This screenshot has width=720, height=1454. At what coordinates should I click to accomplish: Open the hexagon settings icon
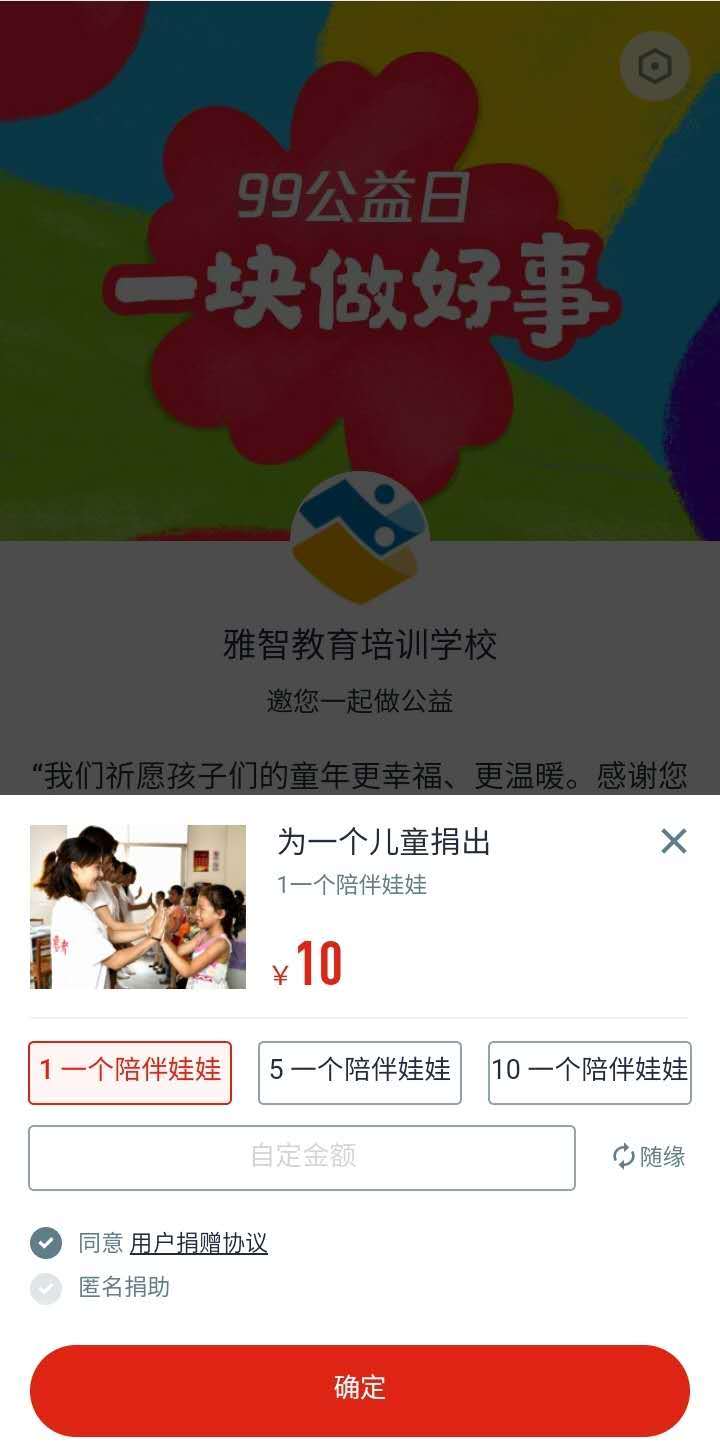(x=655, y=67)
